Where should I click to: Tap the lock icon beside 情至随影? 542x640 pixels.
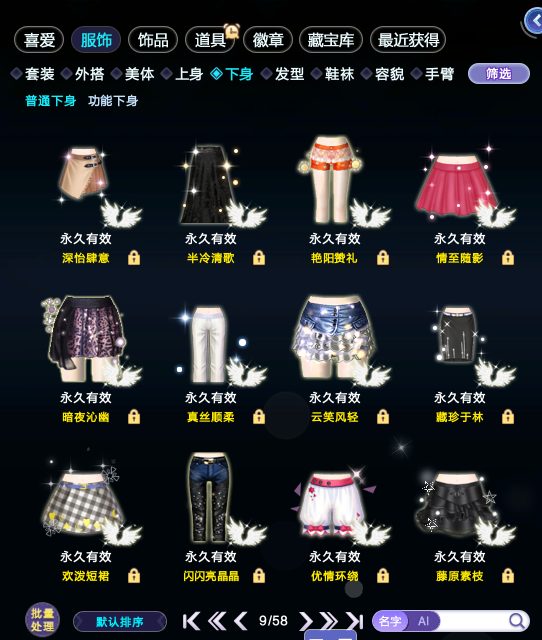(508, 258)
